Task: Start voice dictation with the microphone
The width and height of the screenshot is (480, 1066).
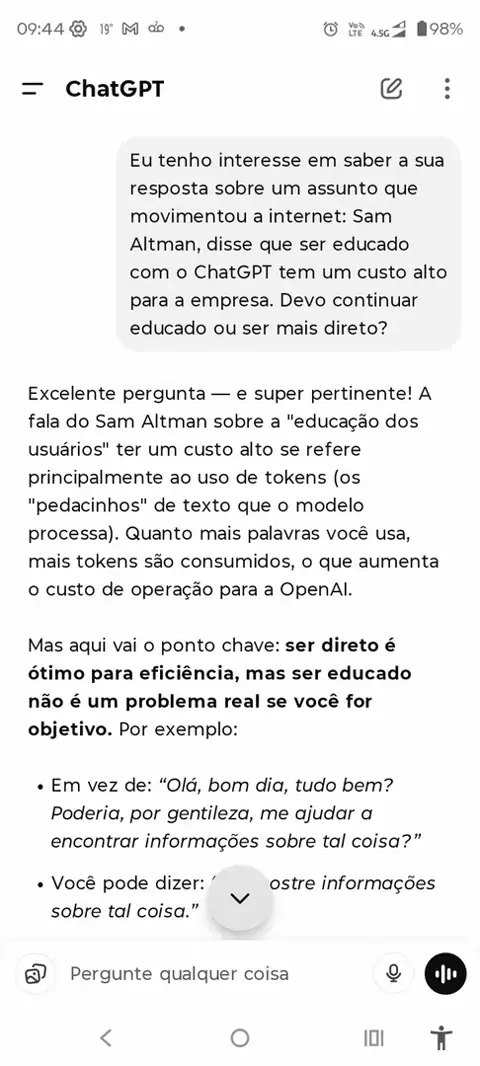Action: click(393, 974)
